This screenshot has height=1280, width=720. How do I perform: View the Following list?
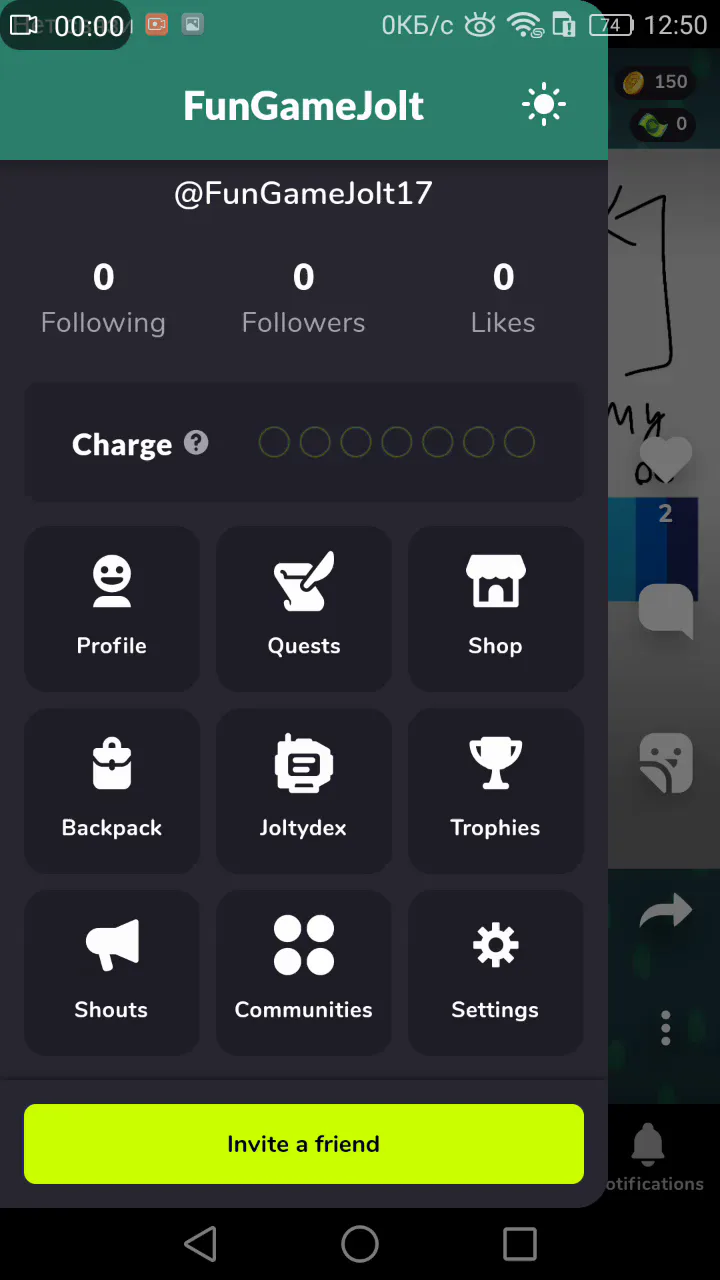point(103,298)
